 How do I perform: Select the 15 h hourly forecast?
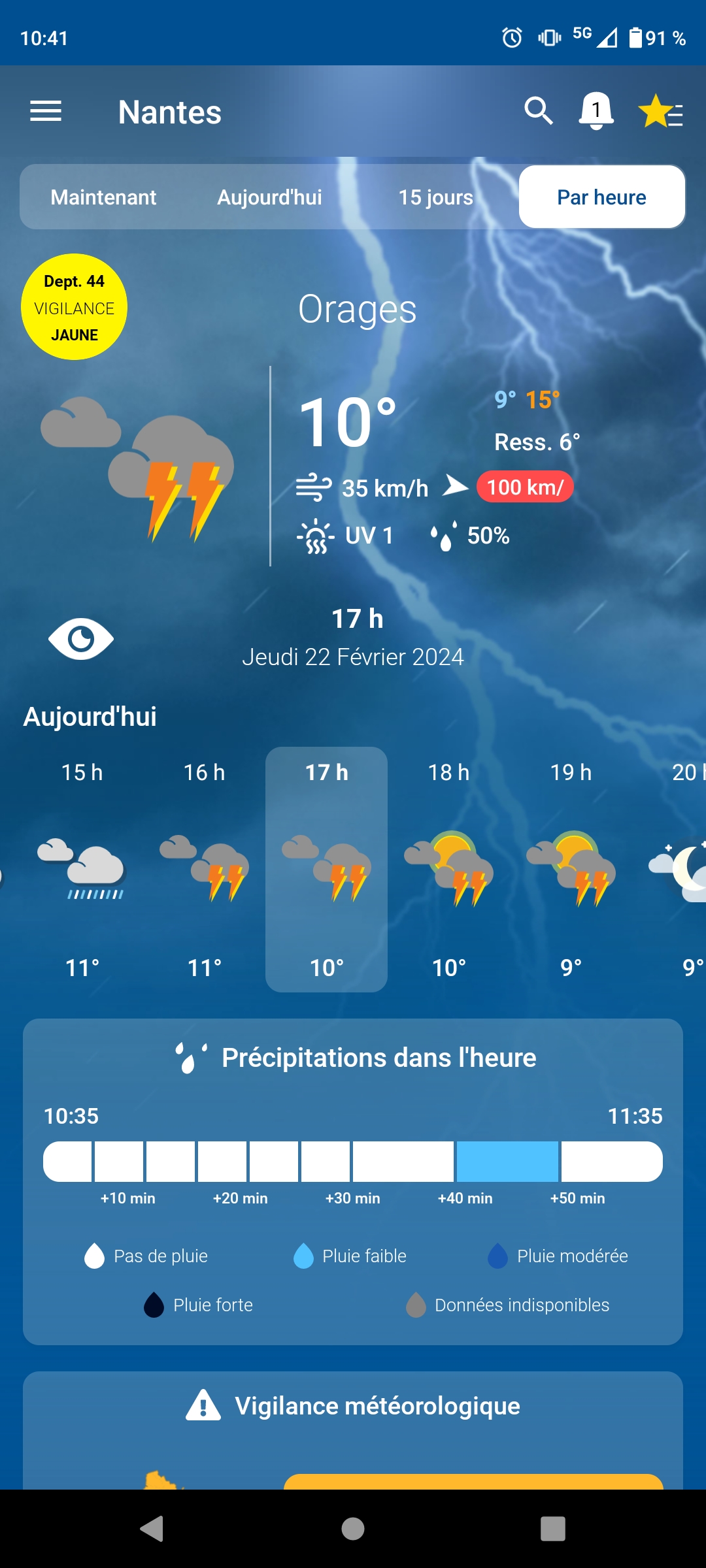point(82,869)
